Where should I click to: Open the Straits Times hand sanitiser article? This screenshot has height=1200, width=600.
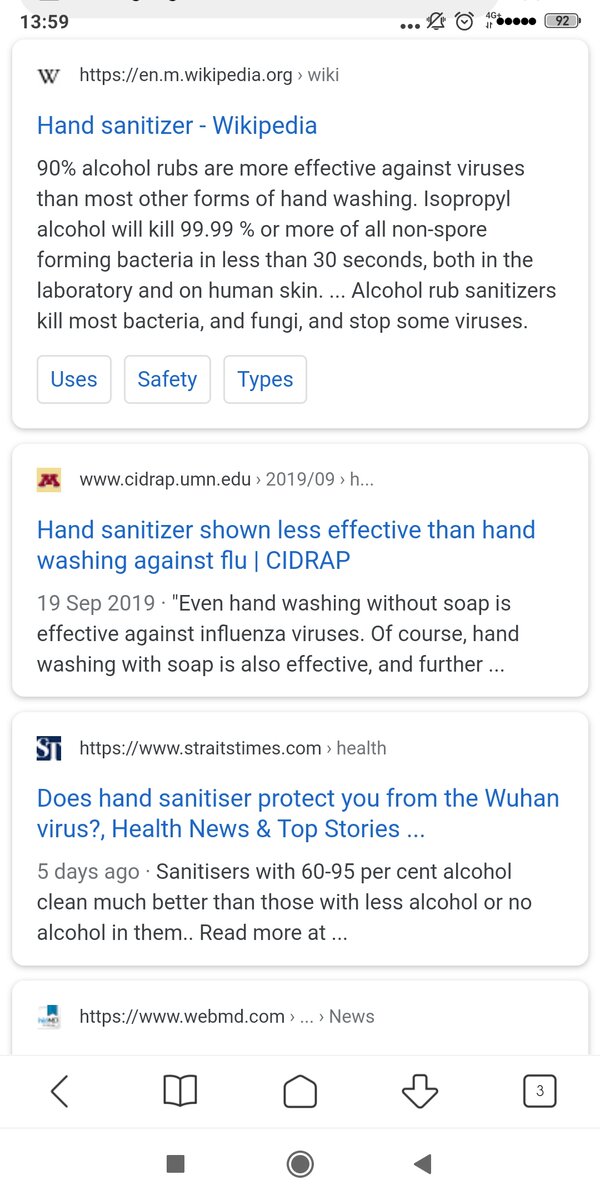coord(298,813)
